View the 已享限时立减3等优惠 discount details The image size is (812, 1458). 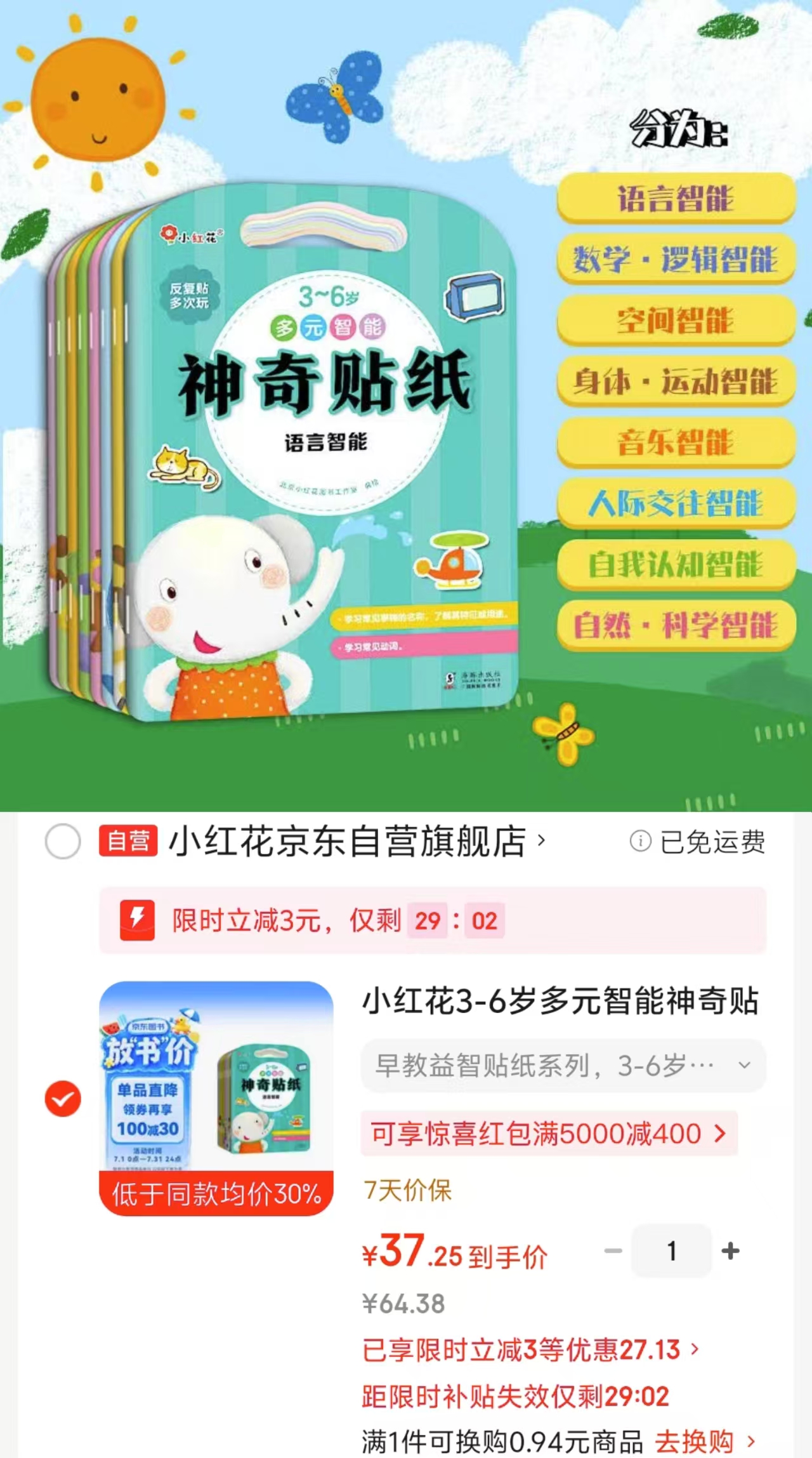point(530,1349)
